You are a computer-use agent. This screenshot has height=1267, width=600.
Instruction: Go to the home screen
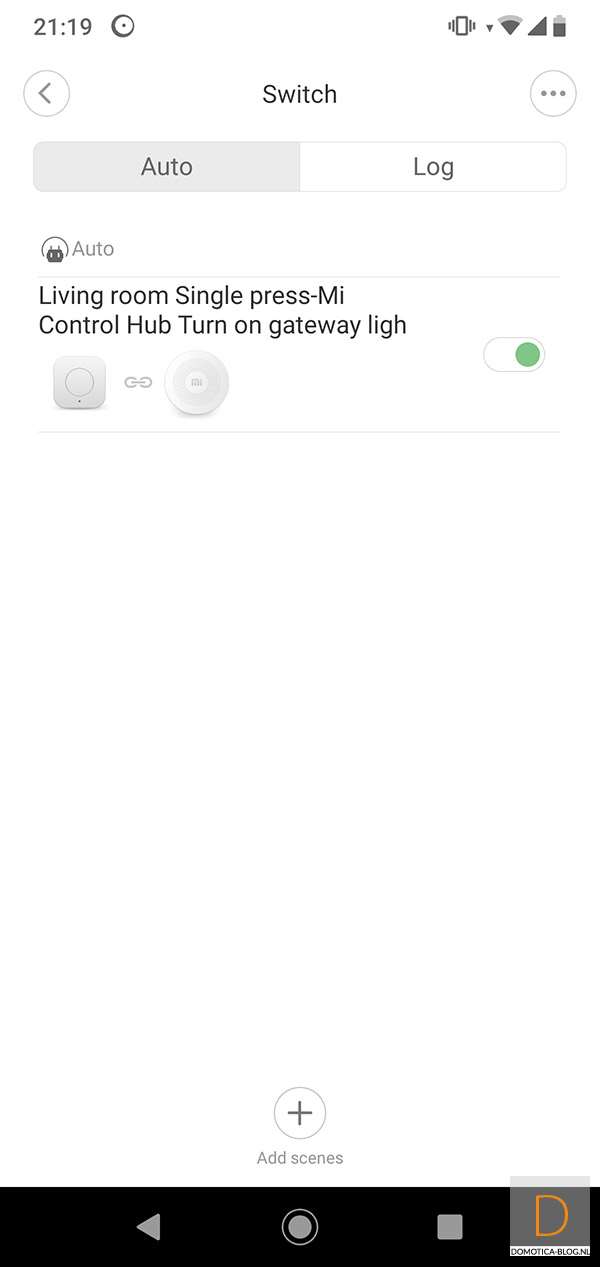[300, 1226]
